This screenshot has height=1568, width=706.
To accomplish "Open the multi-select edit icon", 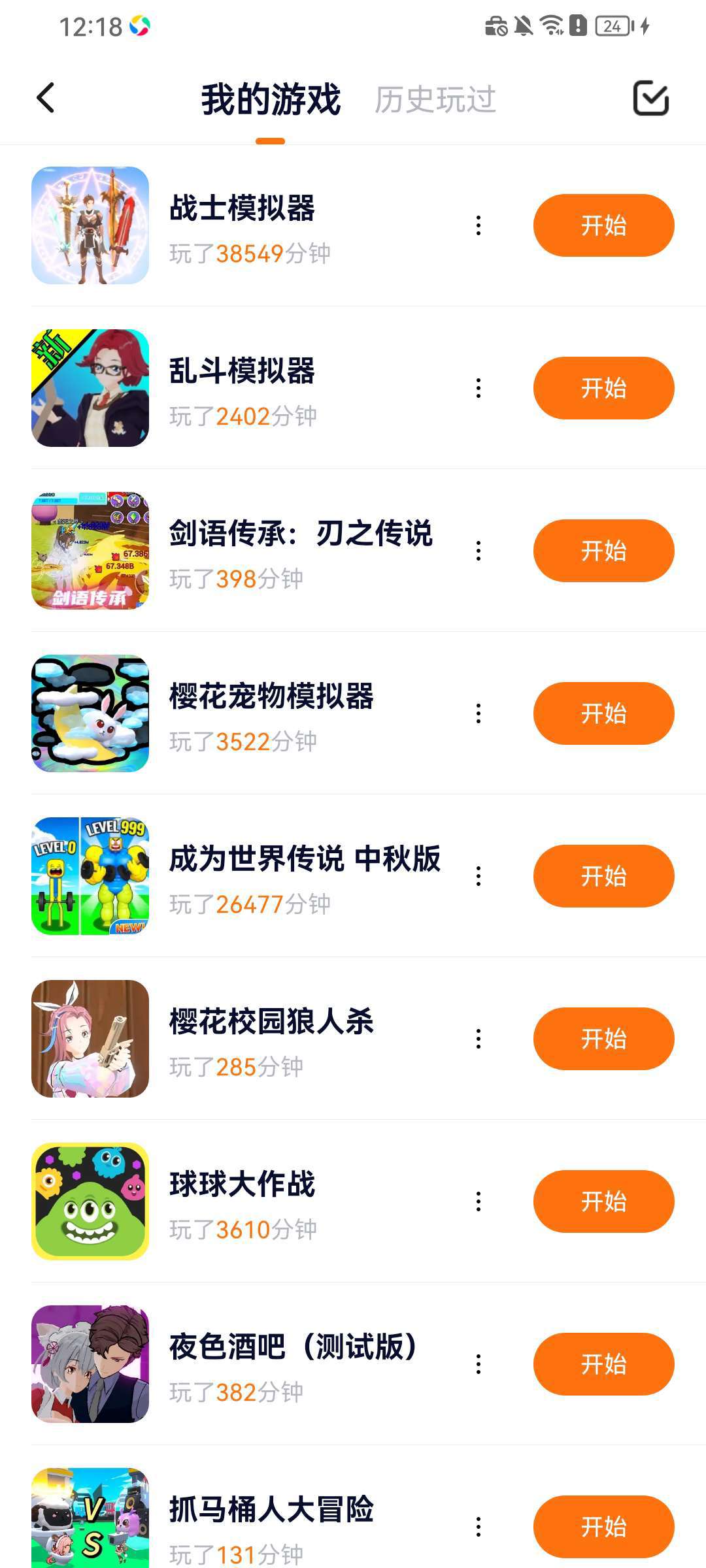I will click(650, 99).
